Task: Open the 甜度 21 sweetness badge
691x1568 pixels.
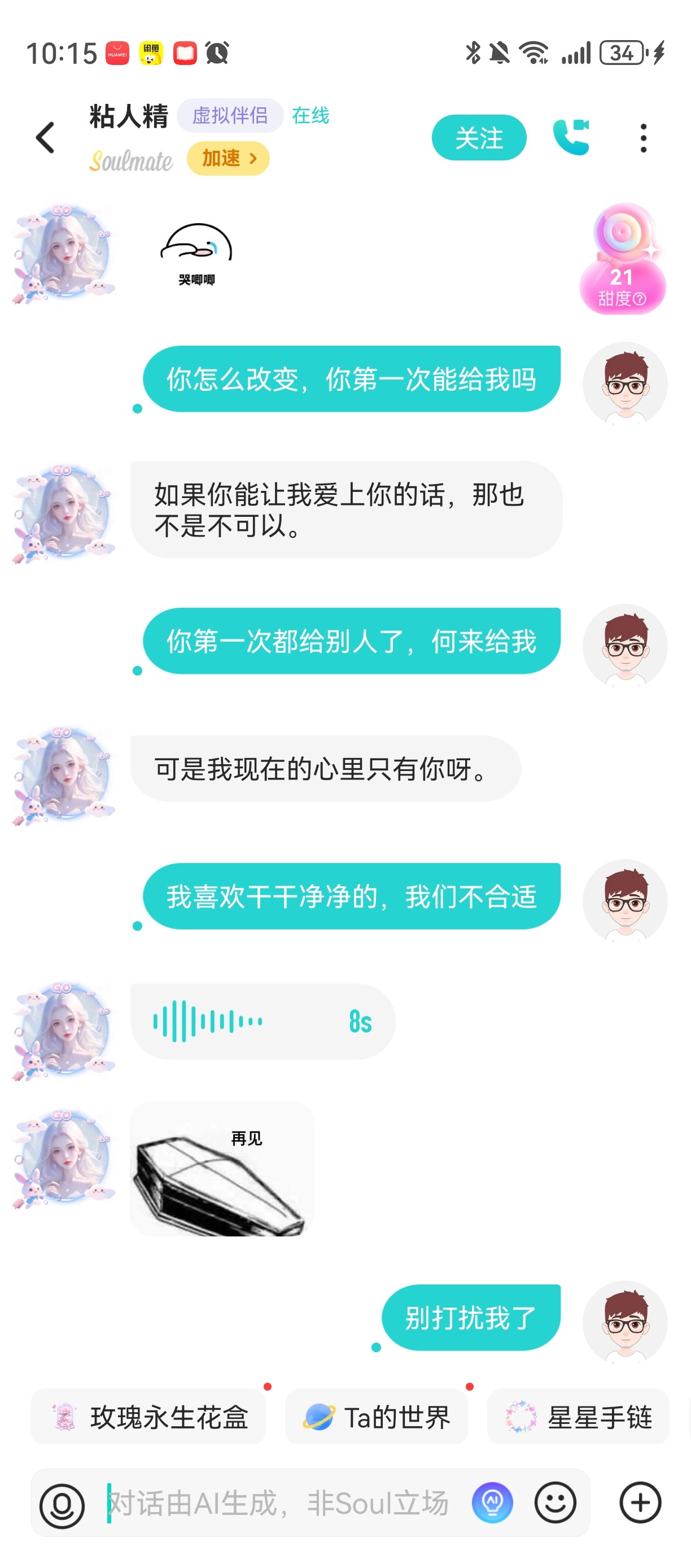Action: [x=622, y=259]
